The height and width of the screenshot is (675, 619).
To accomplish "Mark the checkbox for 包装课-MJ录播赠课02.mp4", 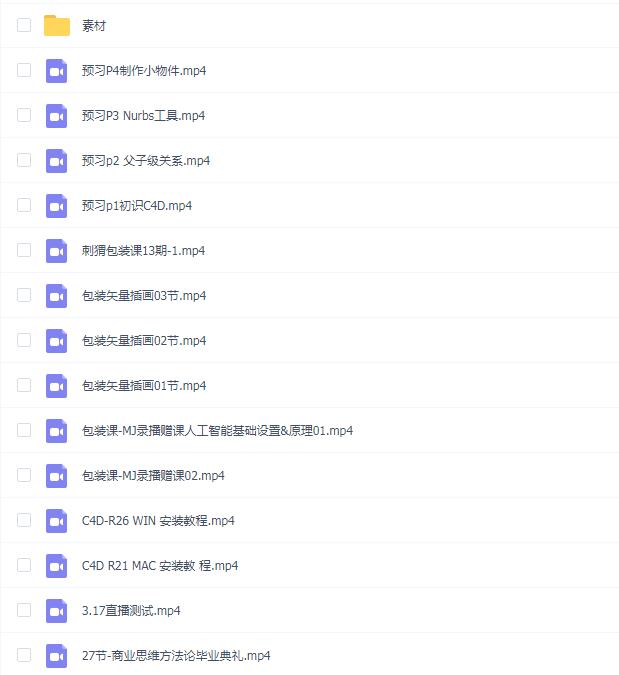I will pyautogui.click(x=24, y=475).
